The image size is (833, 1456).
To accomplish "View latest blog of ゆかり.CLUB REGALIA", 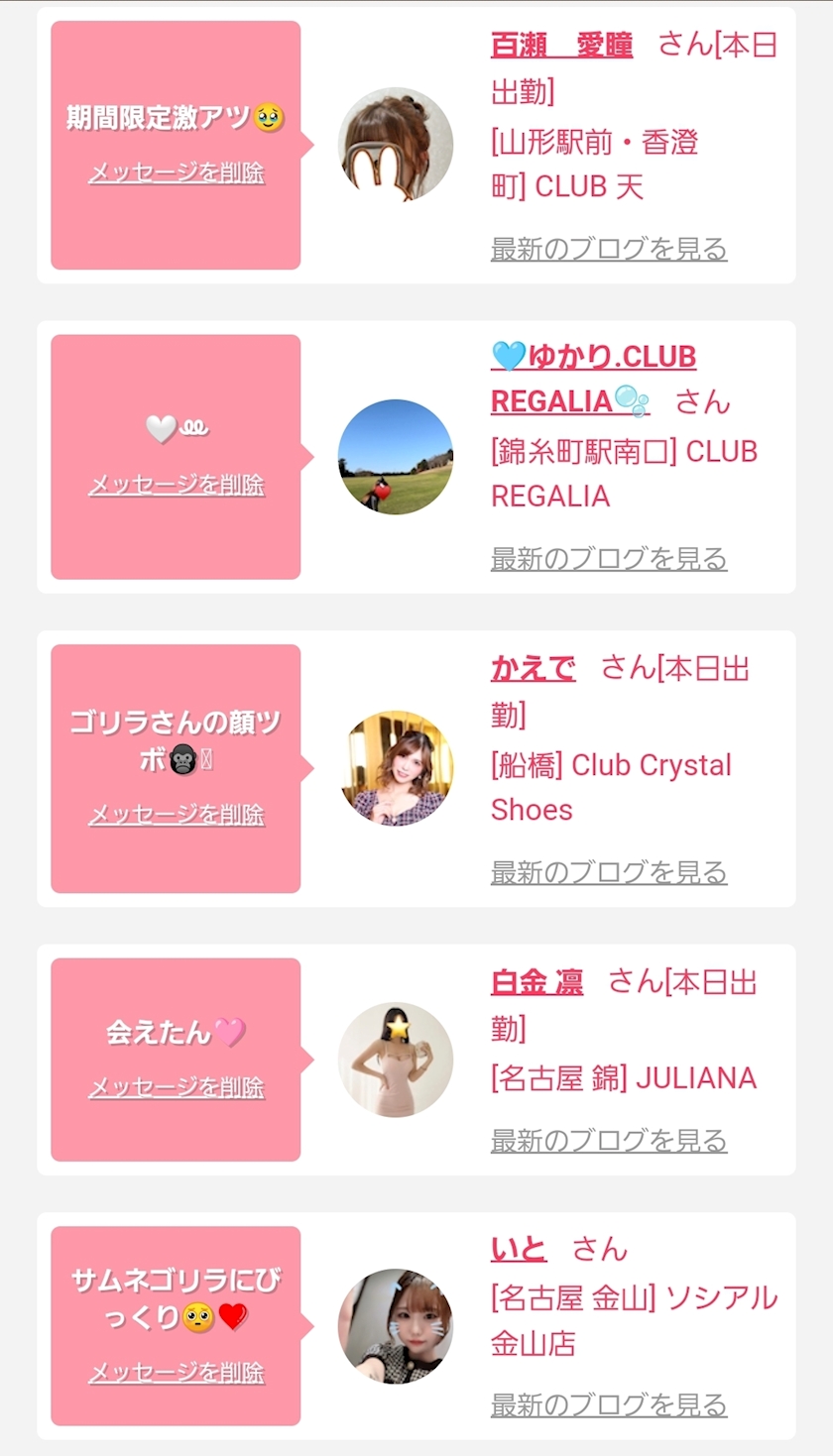I will pos(609,558).
